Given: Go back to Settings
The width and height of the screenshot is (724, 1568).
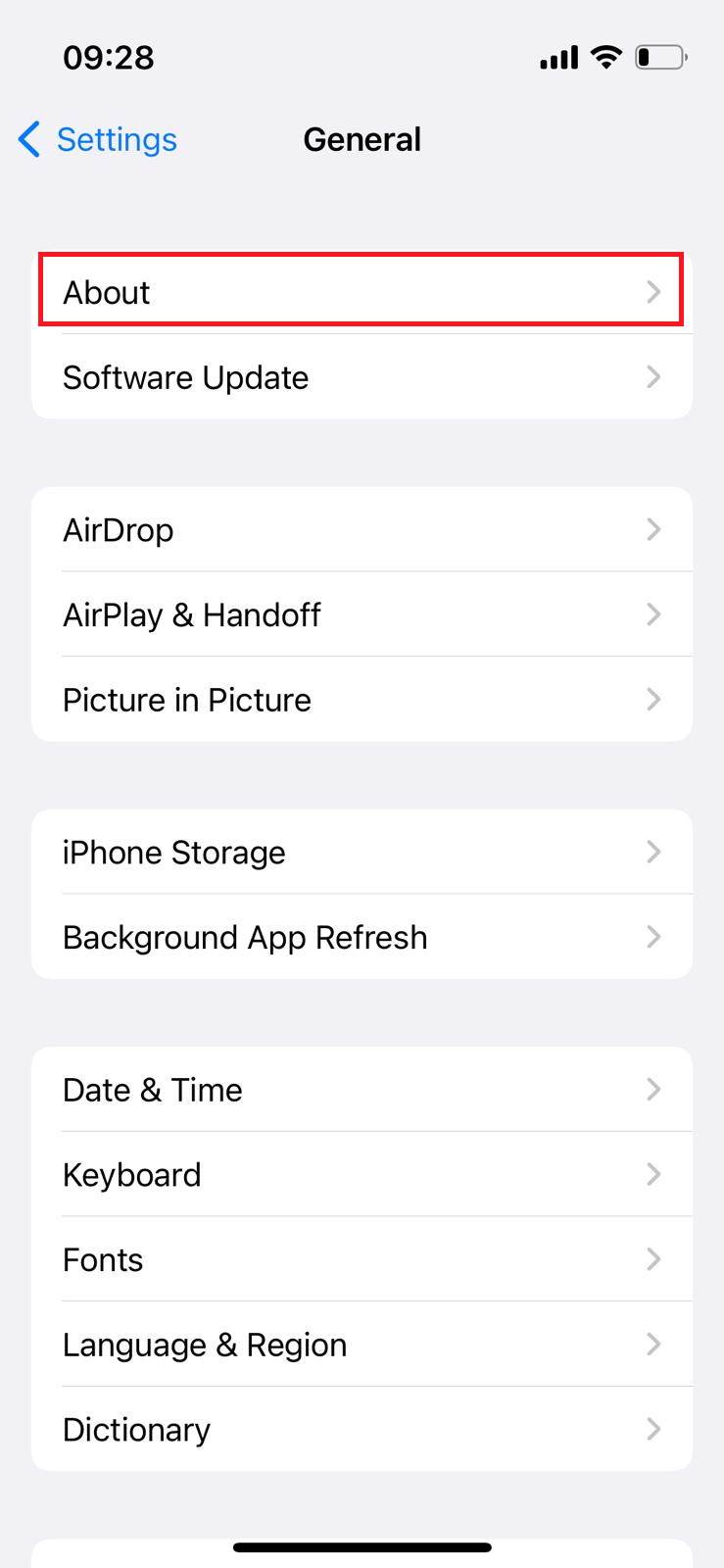Looking at the screenshot, I should (98, 139).
